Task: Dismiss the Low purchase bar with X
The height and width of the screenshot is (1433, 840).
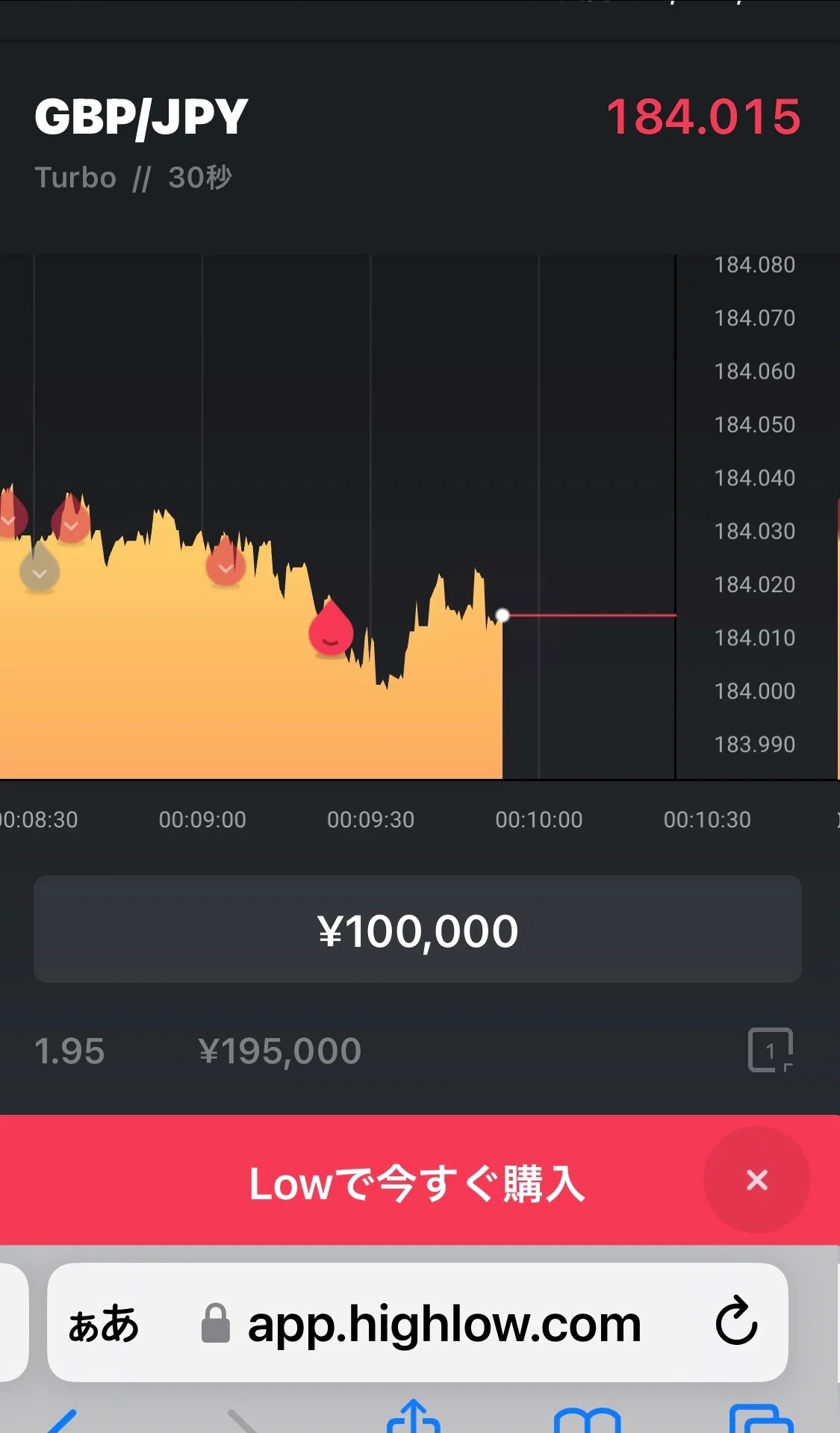Action: point(756,1180)
